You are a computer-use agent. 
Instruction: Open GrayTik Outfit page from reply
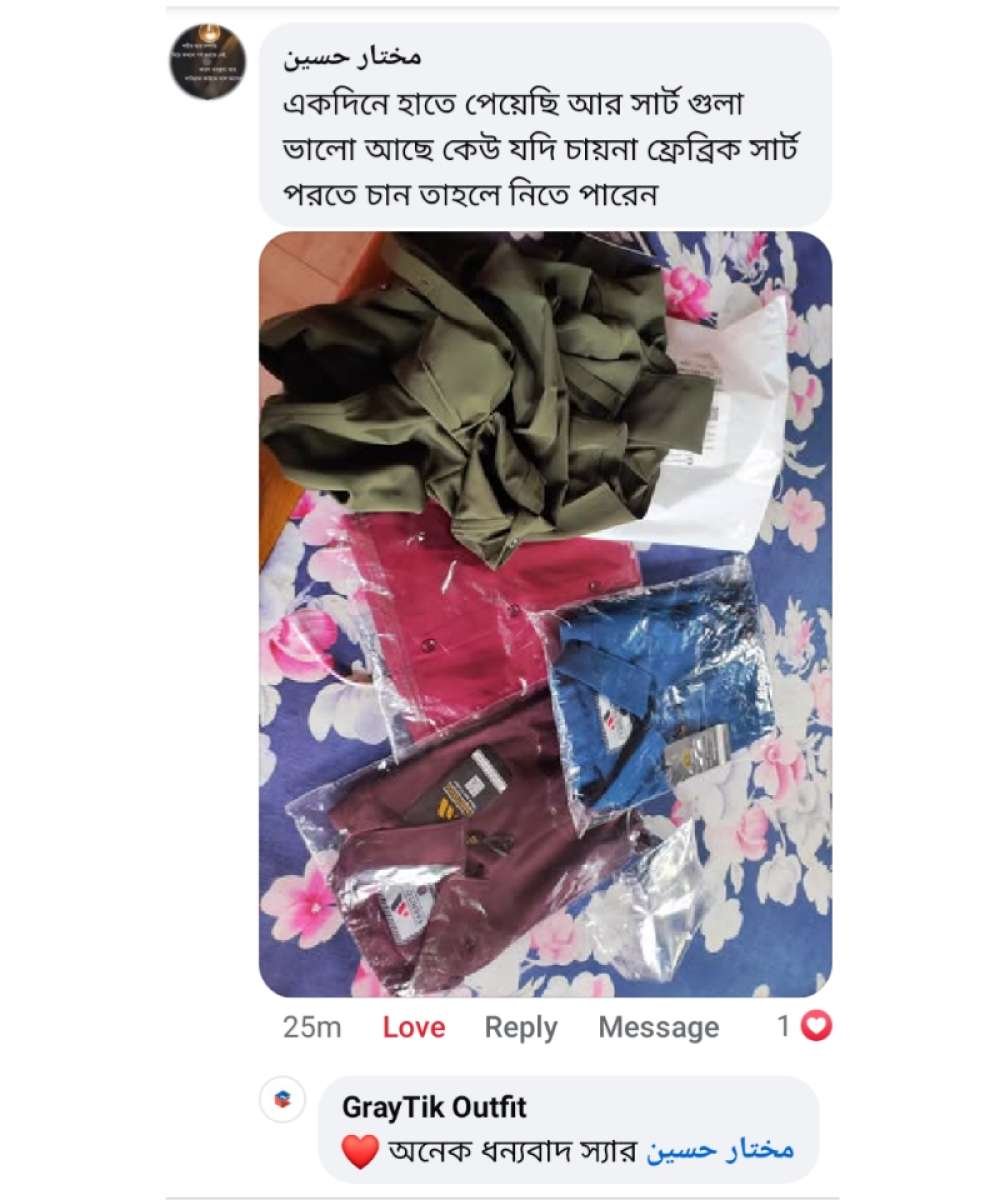click(434, 1107)
